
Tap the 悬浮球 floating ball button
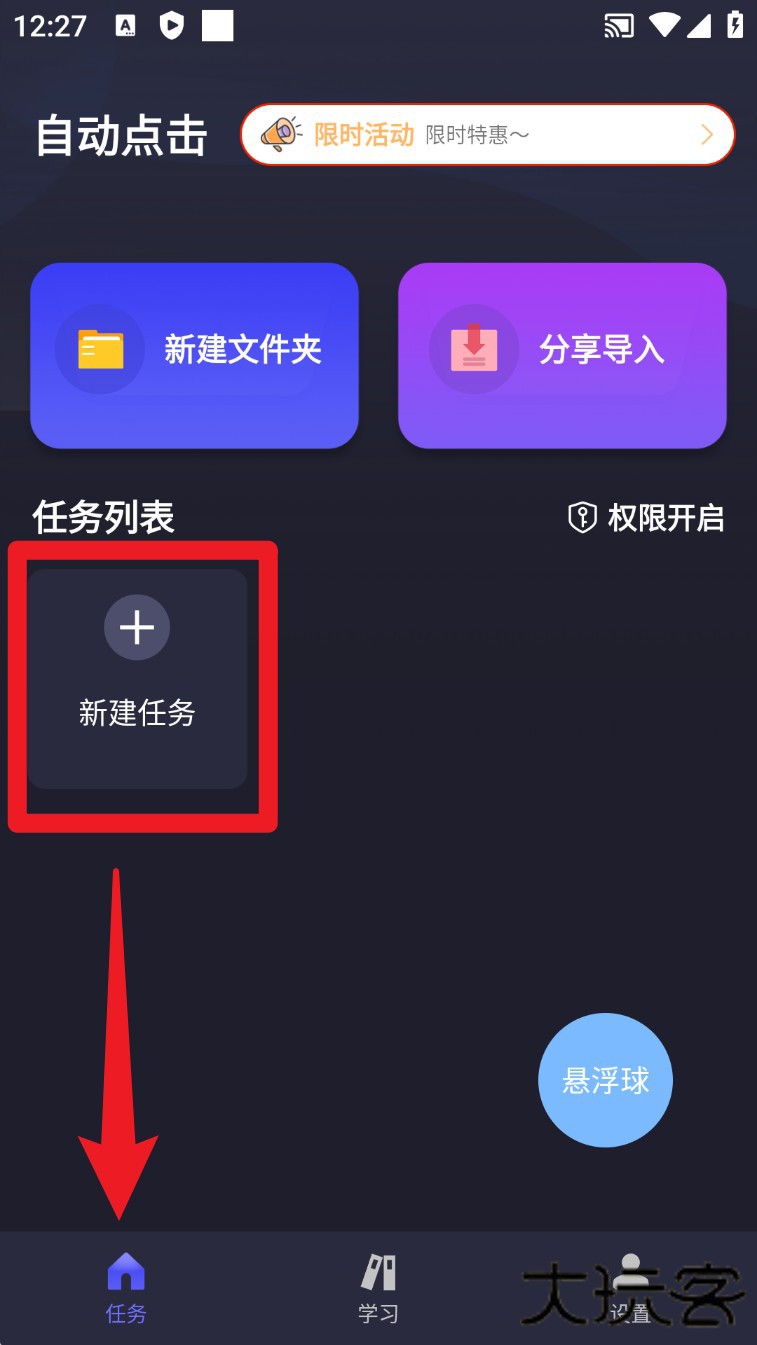tap(605, 1081)
